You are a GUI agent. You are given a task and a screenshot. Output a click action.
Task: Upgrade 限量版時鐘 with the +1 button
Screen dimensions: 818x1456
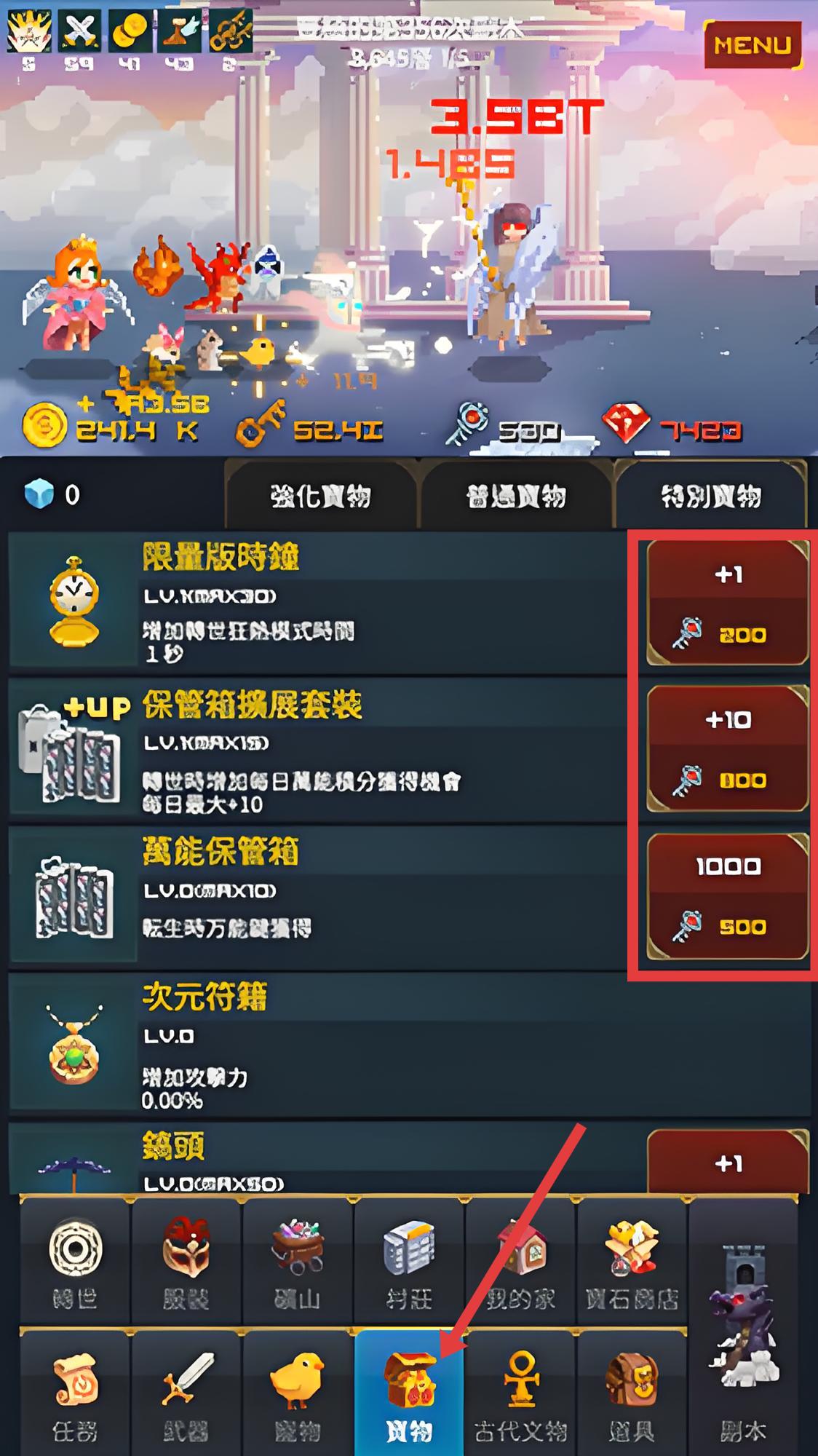pyautogui.click(x=728, y=603)
